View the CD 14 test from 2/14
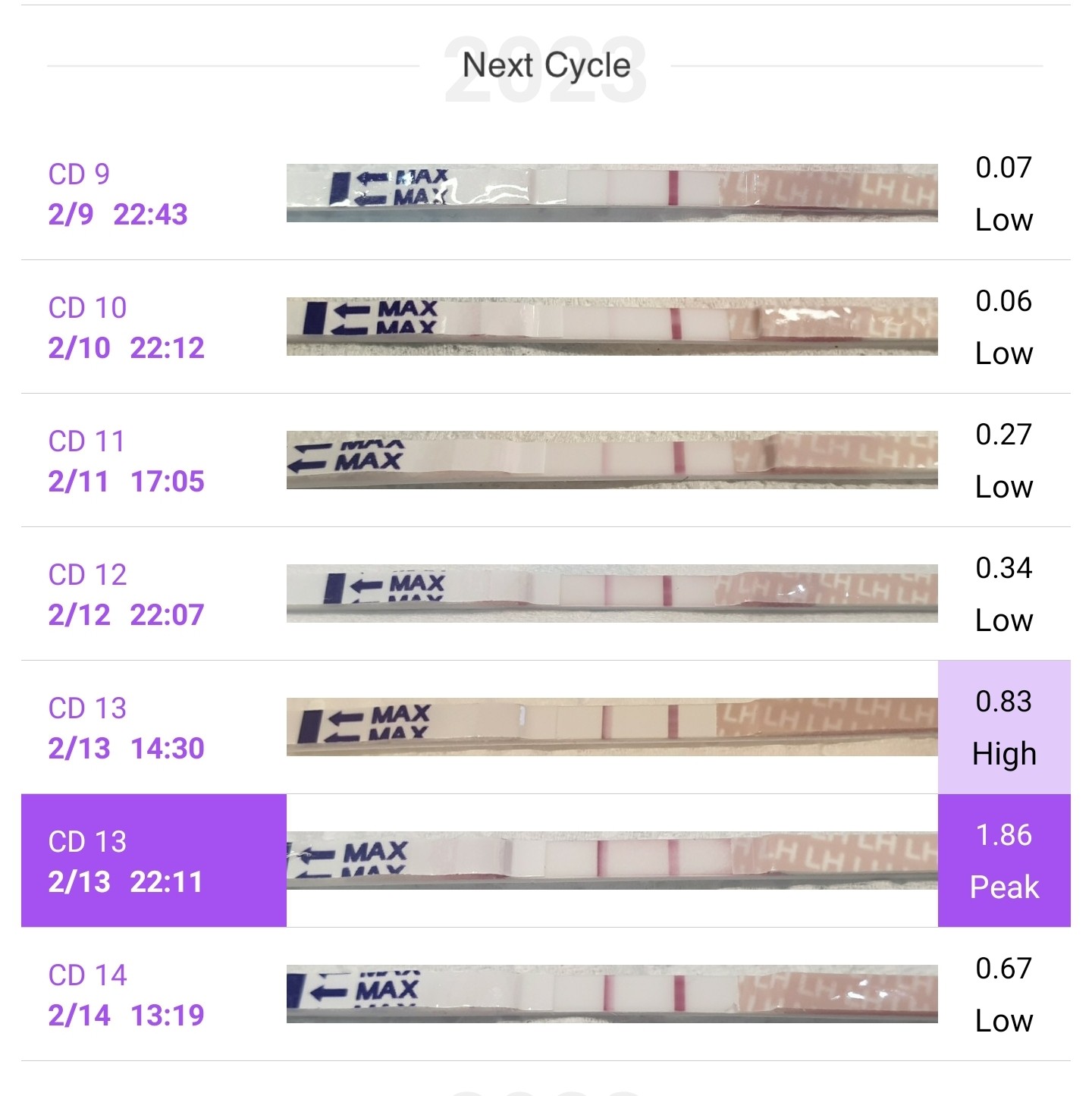1092x1096 pixels. click(545, 994)
